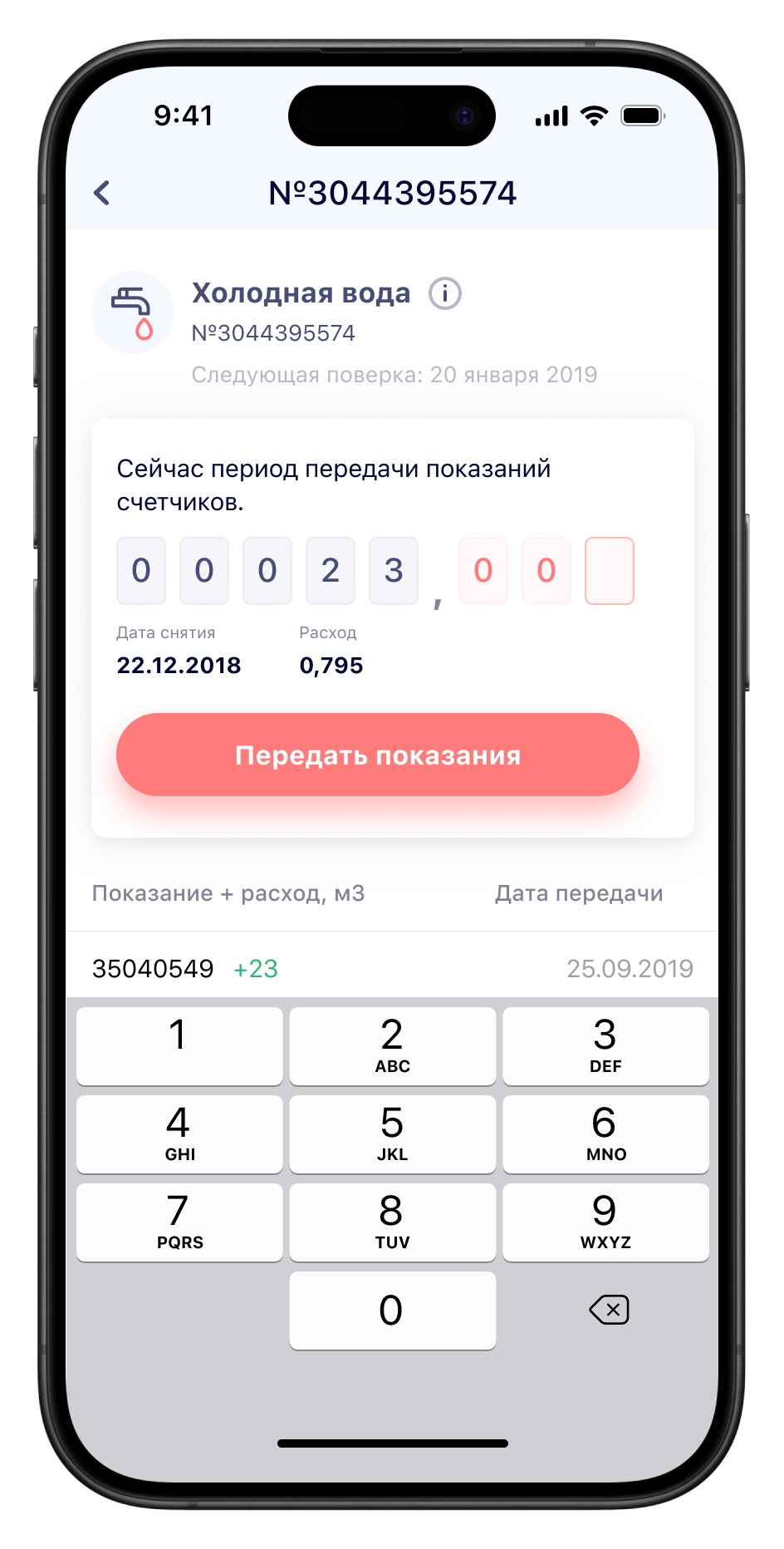Enter digit 8 on the keypad
Image resolution: width=784 pixels, height=1549 pixels.
click(x=392, y=1222)
